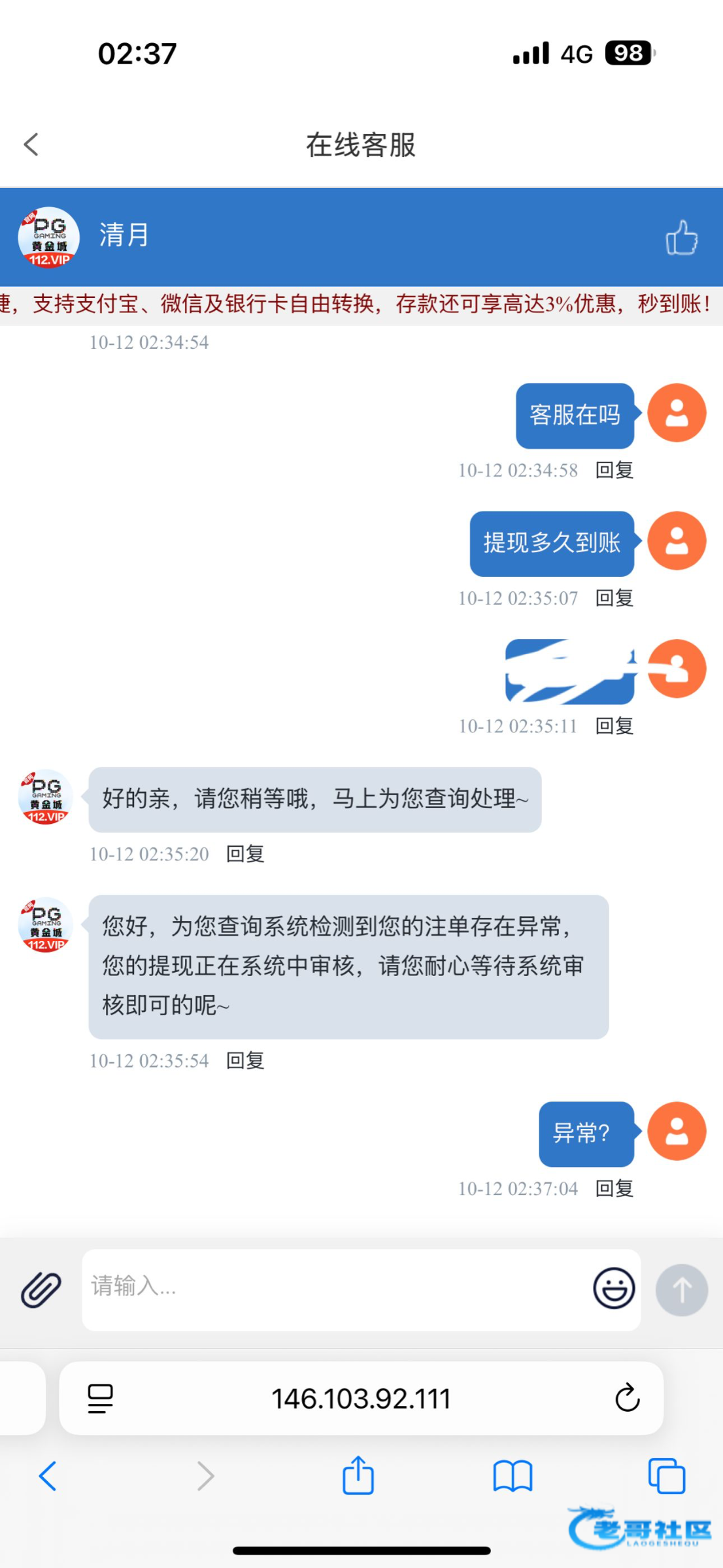Share this page from the browser toolbar
The width and height of the screenshot is (723, 1568).
click(358, 1476)
